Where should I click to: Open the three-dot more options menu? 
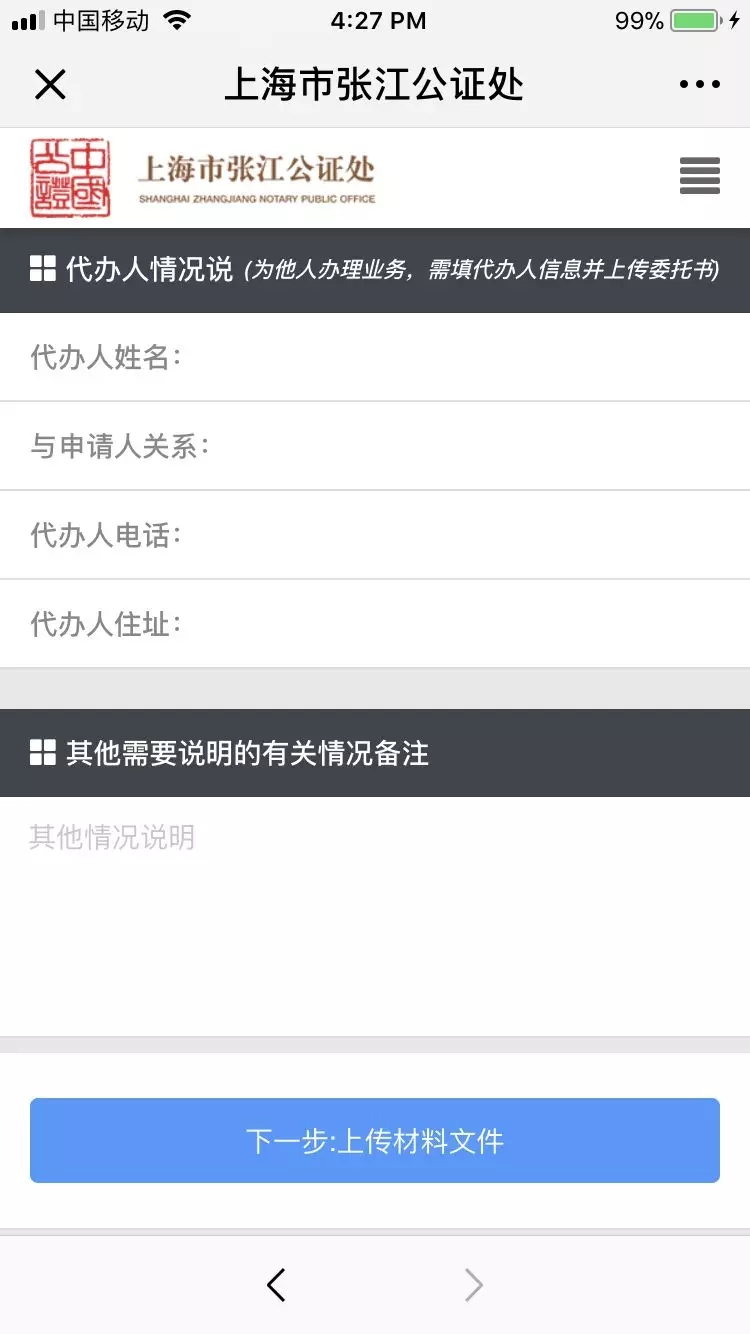click(699, 85)
